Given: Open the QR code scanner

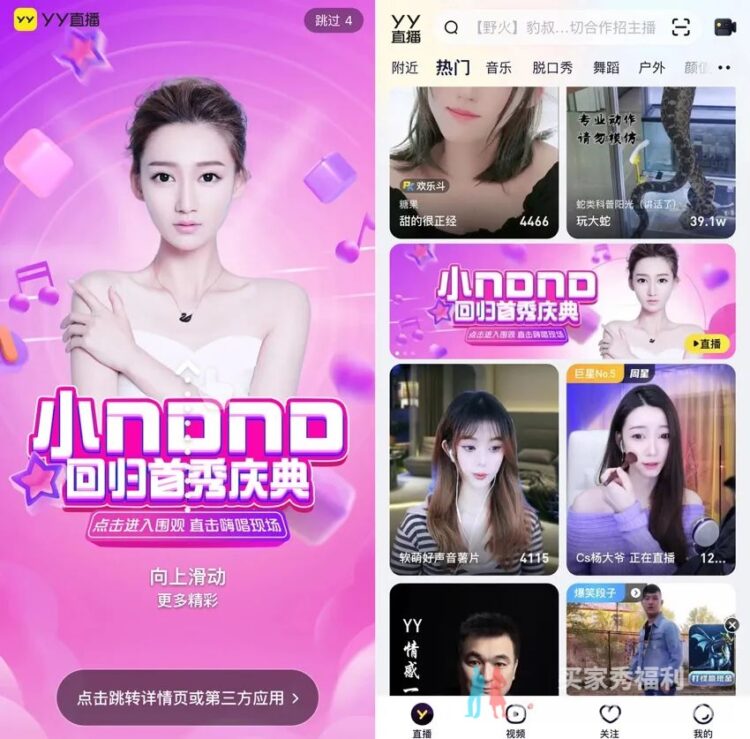Looking at the screenshot, I should coord(680,28).
